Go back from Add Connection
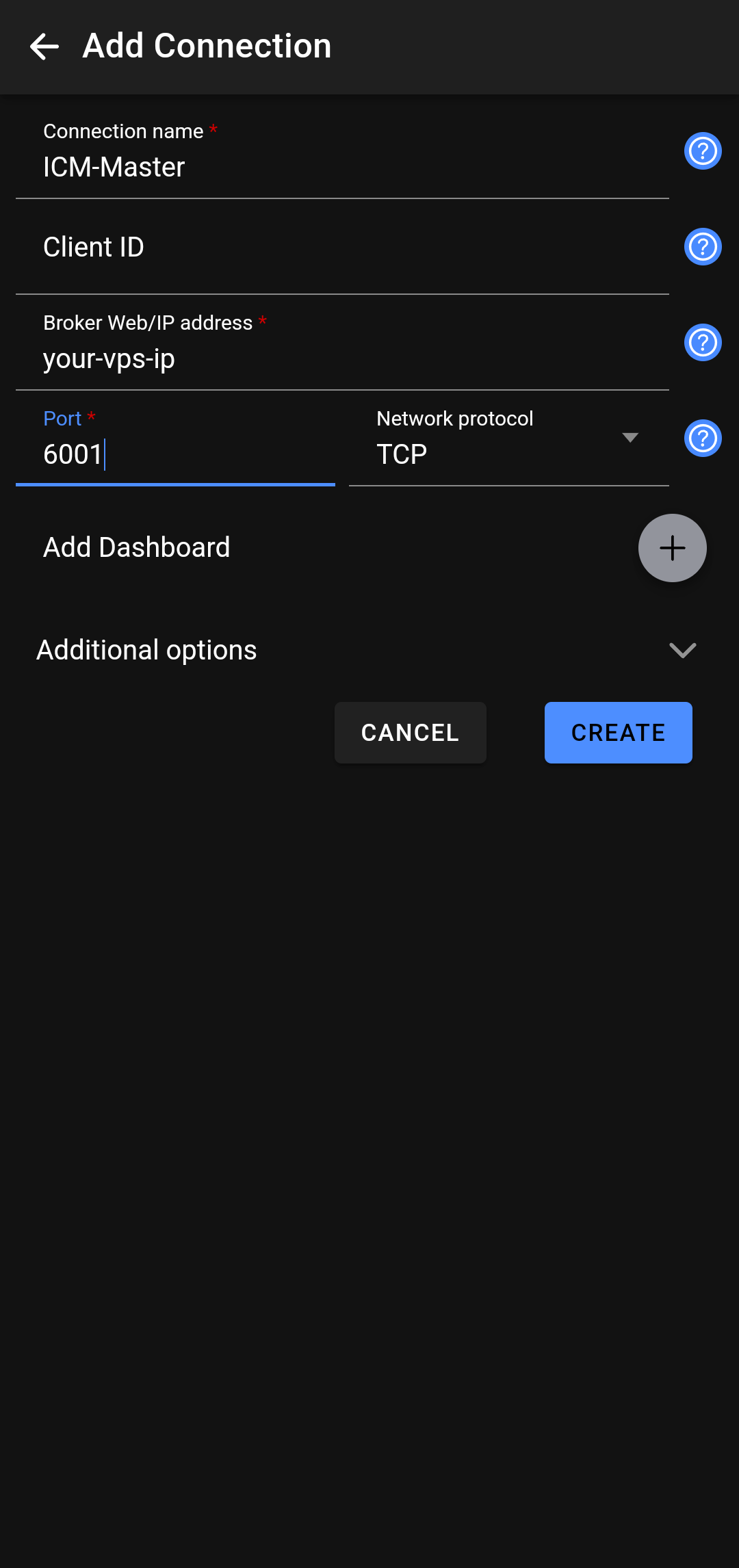 coord(44,47)
